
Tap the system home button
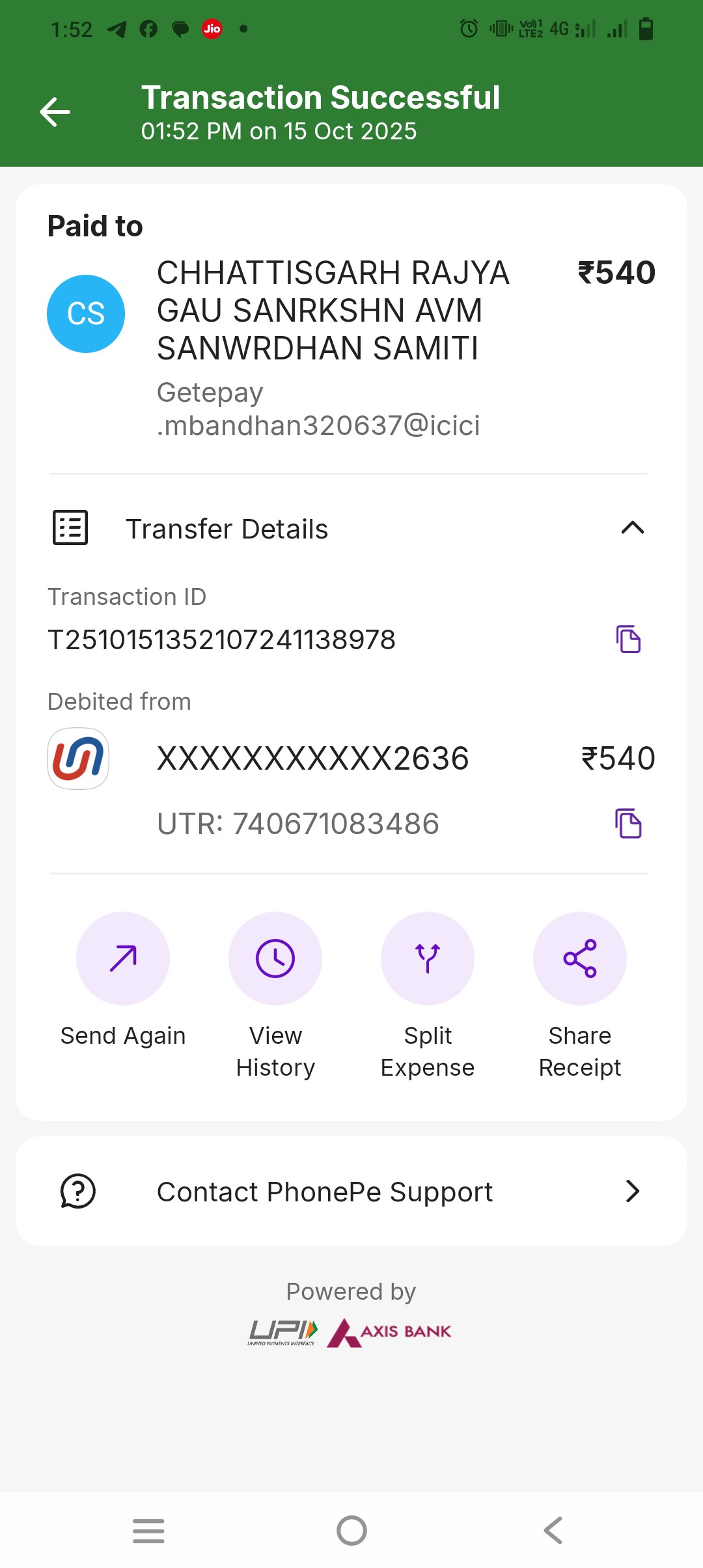coord(351,1530)
